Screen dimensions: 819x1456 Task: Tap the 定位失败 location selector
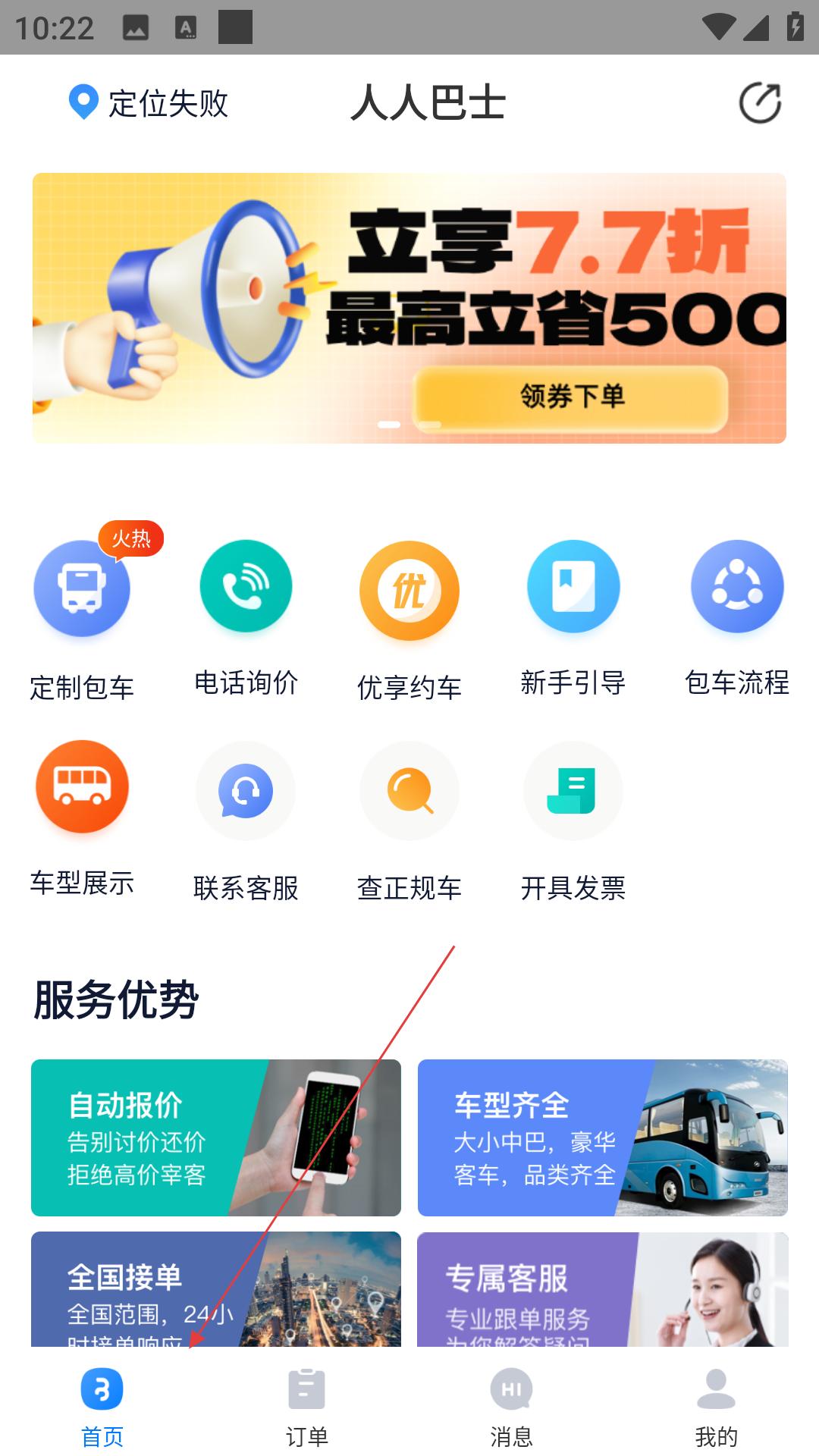tap(149, 103)
